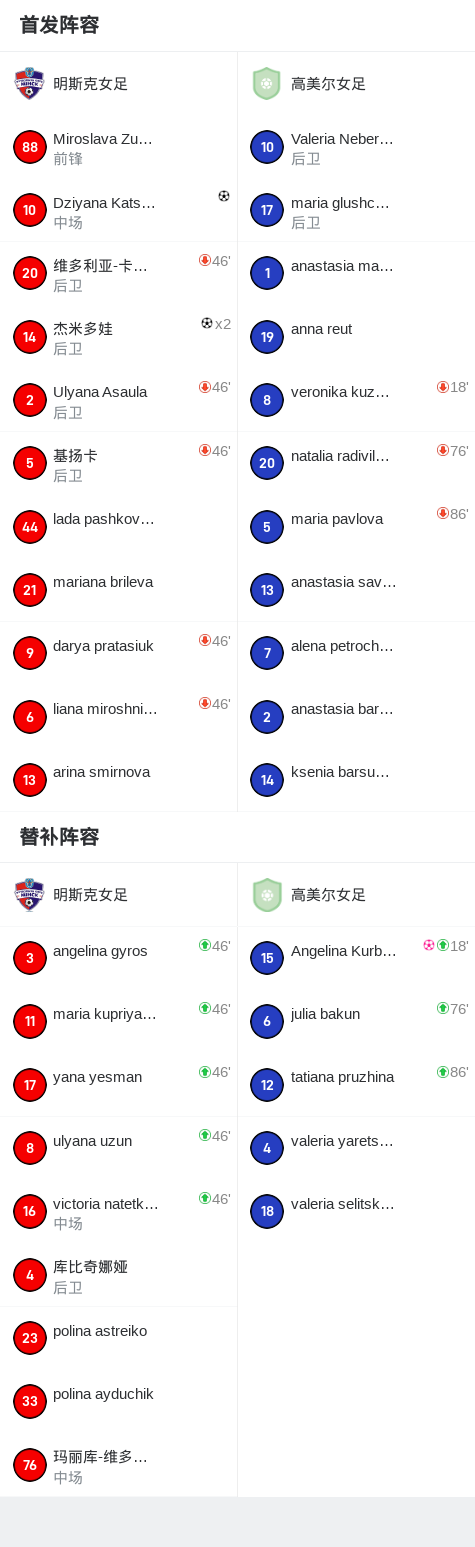Open 基扬卡 player row
The image size is (475, 1547).
coord(118,464)
